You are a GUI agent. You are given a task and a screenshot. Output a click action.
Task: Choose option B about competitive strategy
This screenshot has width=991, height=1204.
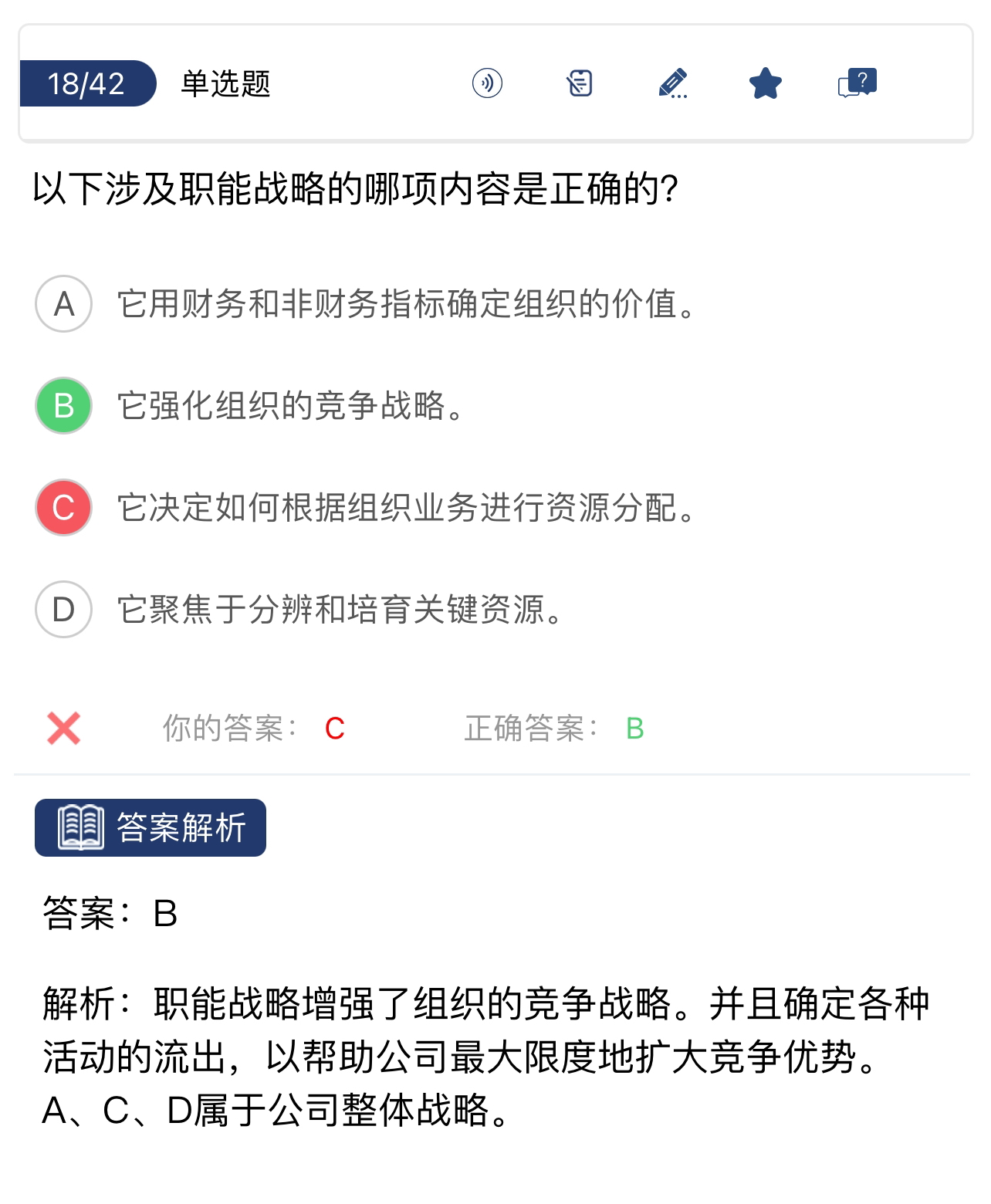pos(64,405)
